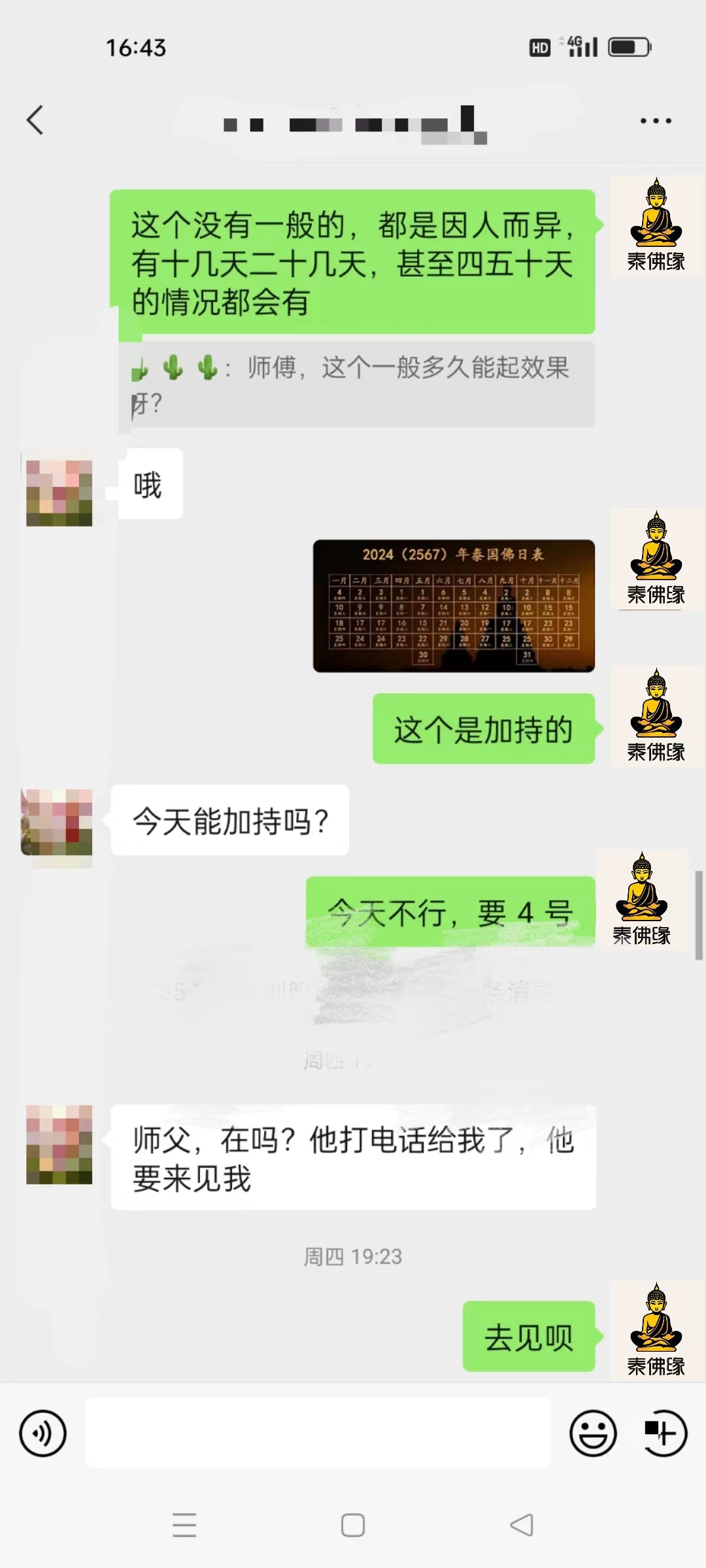Tap quoted message about 多久能起效果
This screenshot has width=706, height=1568.
coord(356,384)
